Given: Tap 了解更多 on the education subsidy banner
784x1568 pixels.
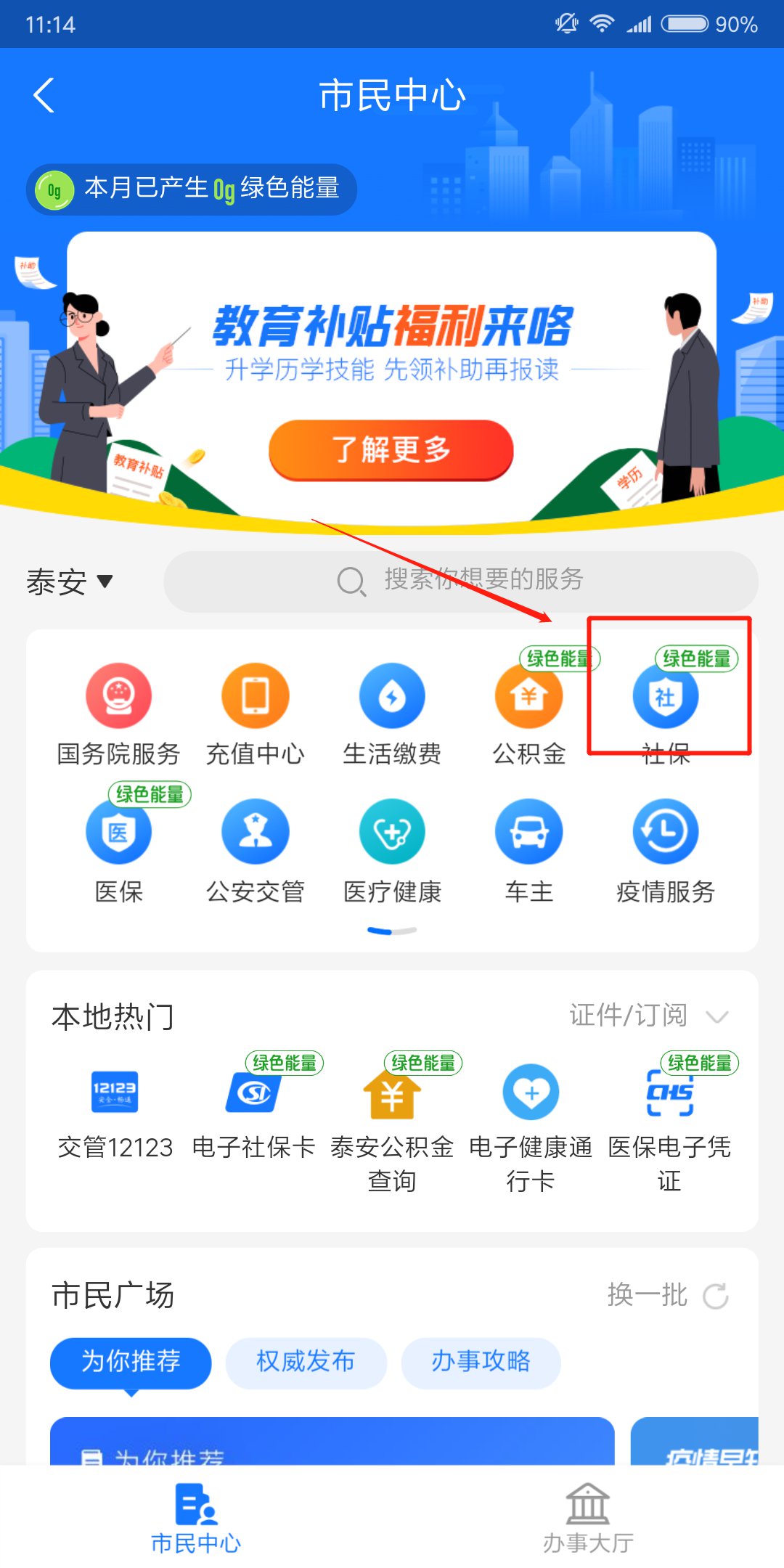Looking at the screenshot, I should tap(391, 449).
